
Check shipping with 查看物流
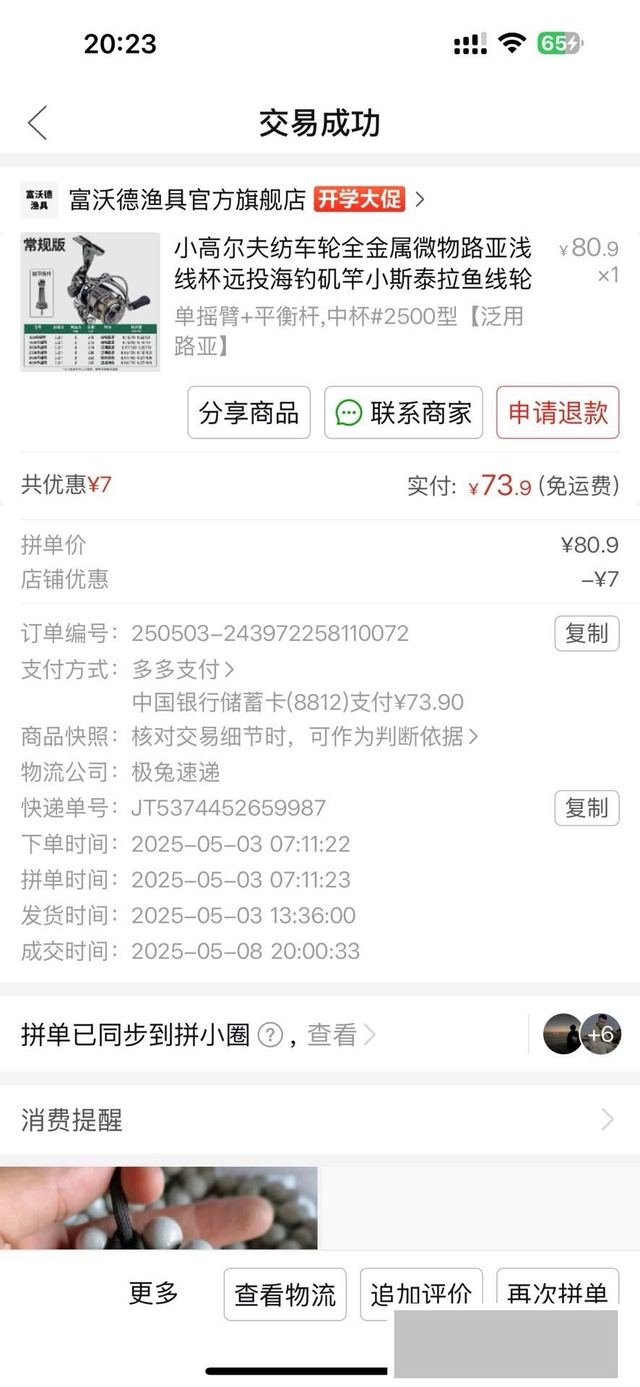[x=285, y=1294]
